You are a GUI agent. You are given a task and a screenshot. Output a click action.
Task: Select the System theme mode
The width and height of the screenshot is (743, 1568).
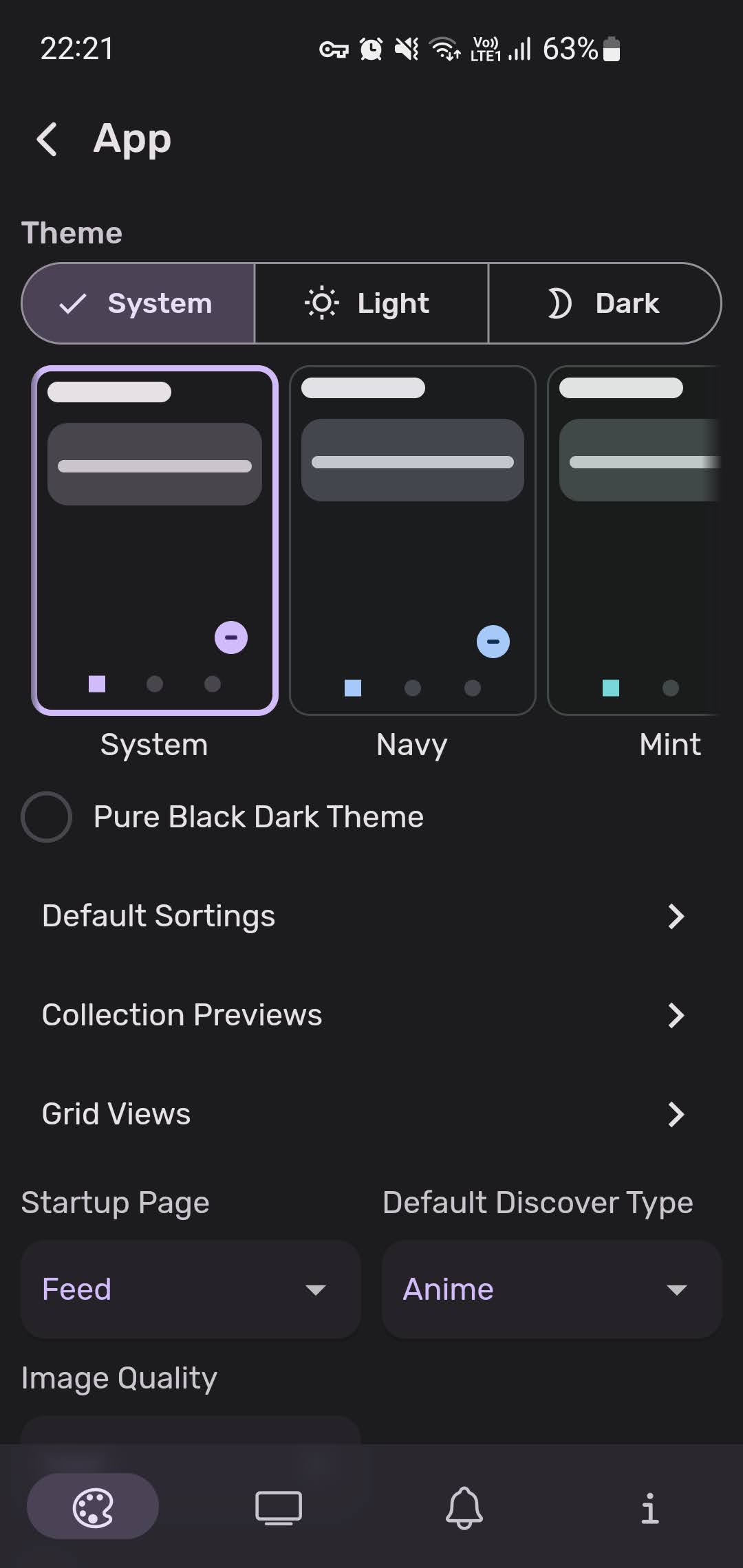(138, 303)
